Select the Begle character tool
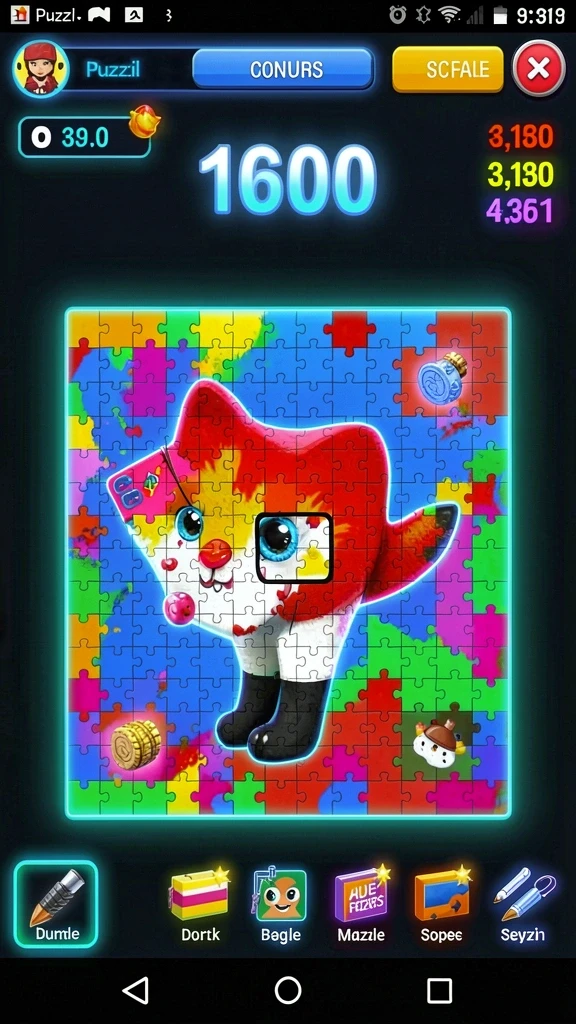The image size is (576, 1024). (x=280, y=904)
